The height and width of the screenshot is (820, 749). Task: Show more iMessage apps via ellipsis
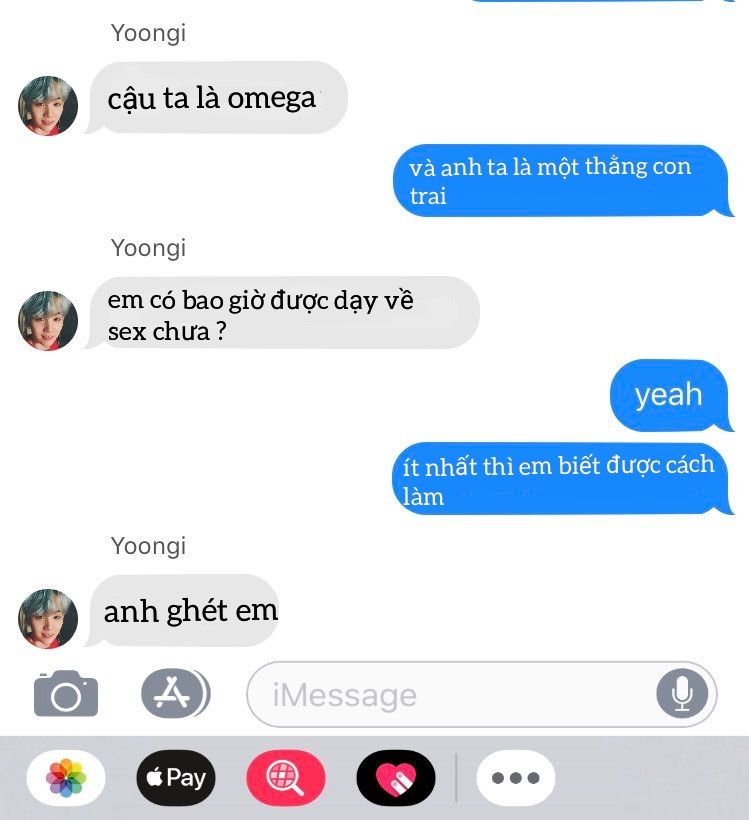(515, 777)
